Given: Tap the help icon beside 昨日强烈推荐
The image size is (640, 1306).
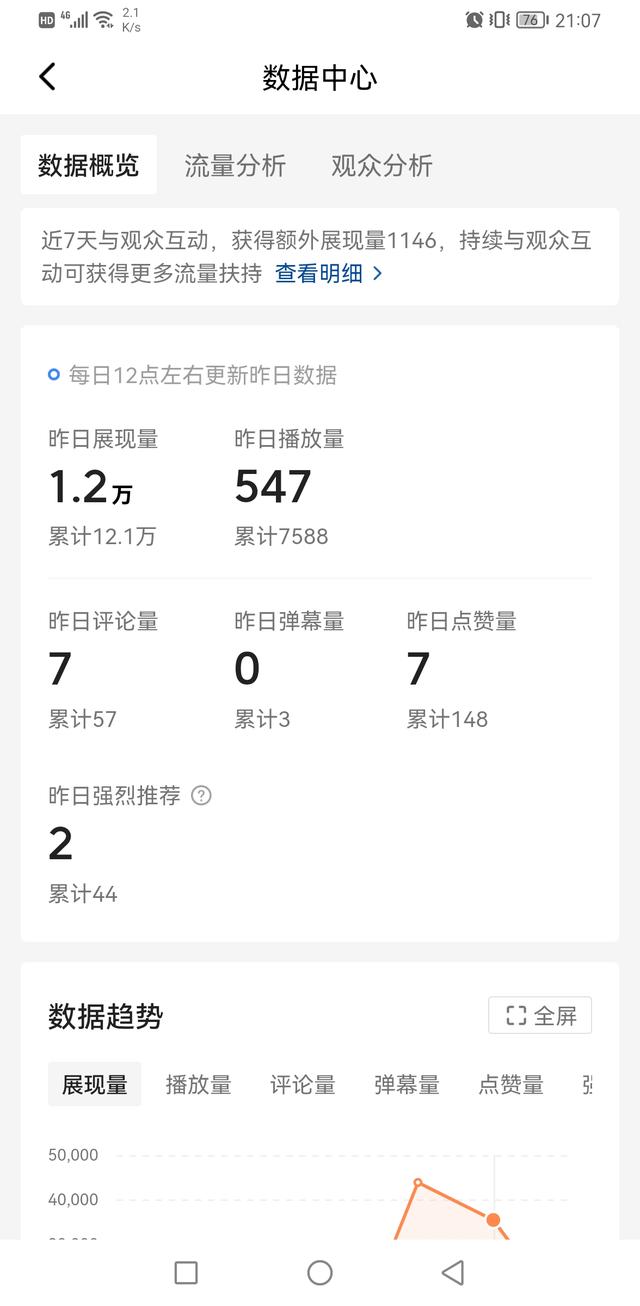Looking at the screenshot, I should click(202, 796).
